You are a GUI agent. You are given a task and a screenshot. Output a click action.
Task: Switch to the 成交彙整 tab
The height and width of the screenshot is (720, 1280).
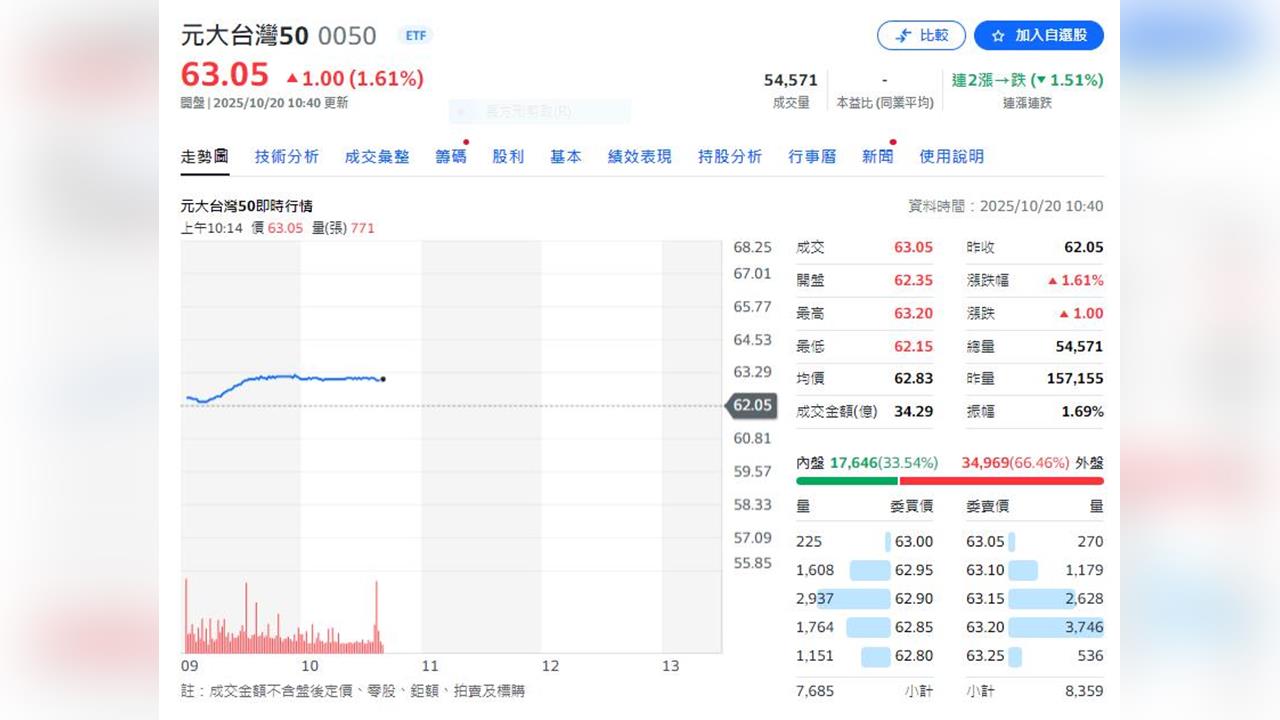[376, 156]
